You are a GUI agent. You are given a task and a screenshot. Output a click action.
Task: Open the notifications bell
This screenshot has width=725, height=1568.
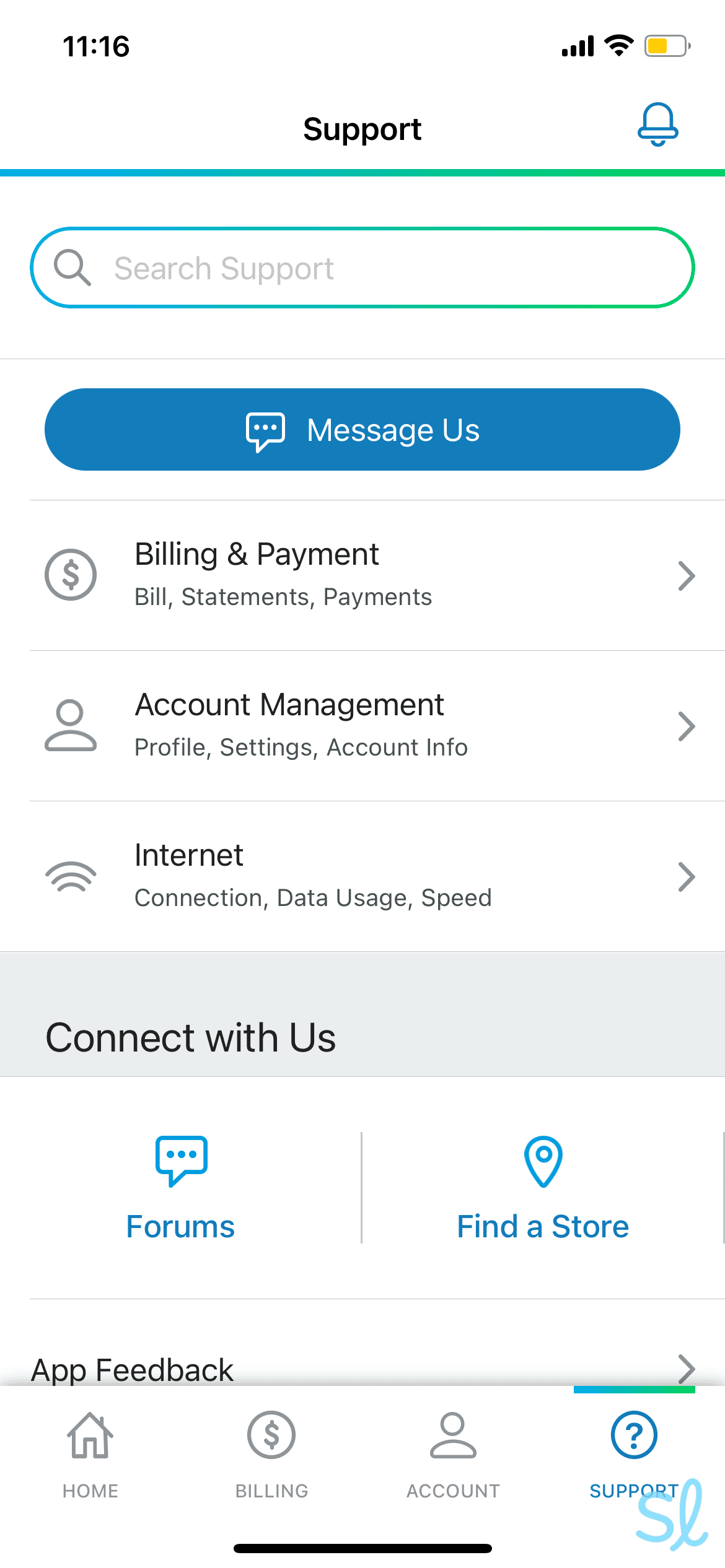coord(657,124)
